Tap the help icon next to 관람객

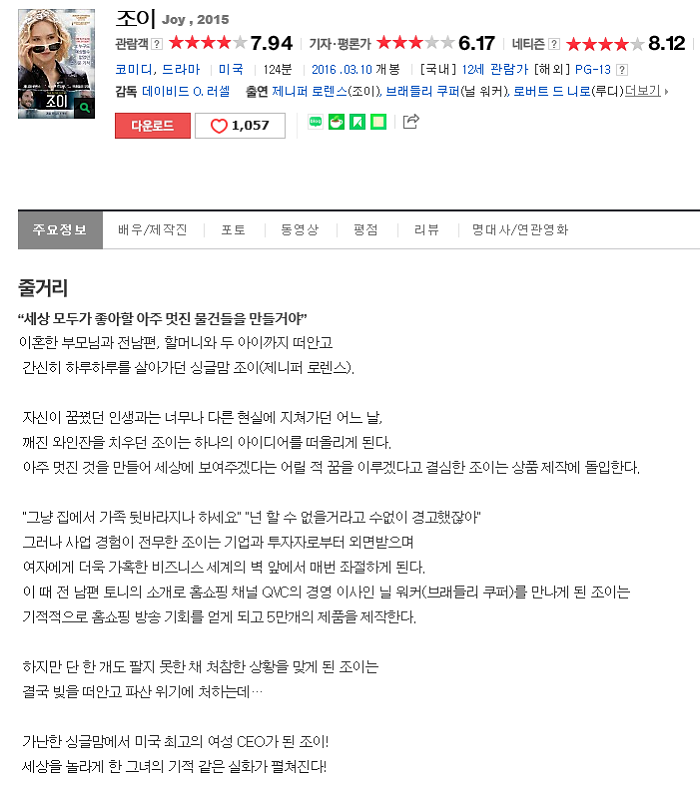[157, 44]
